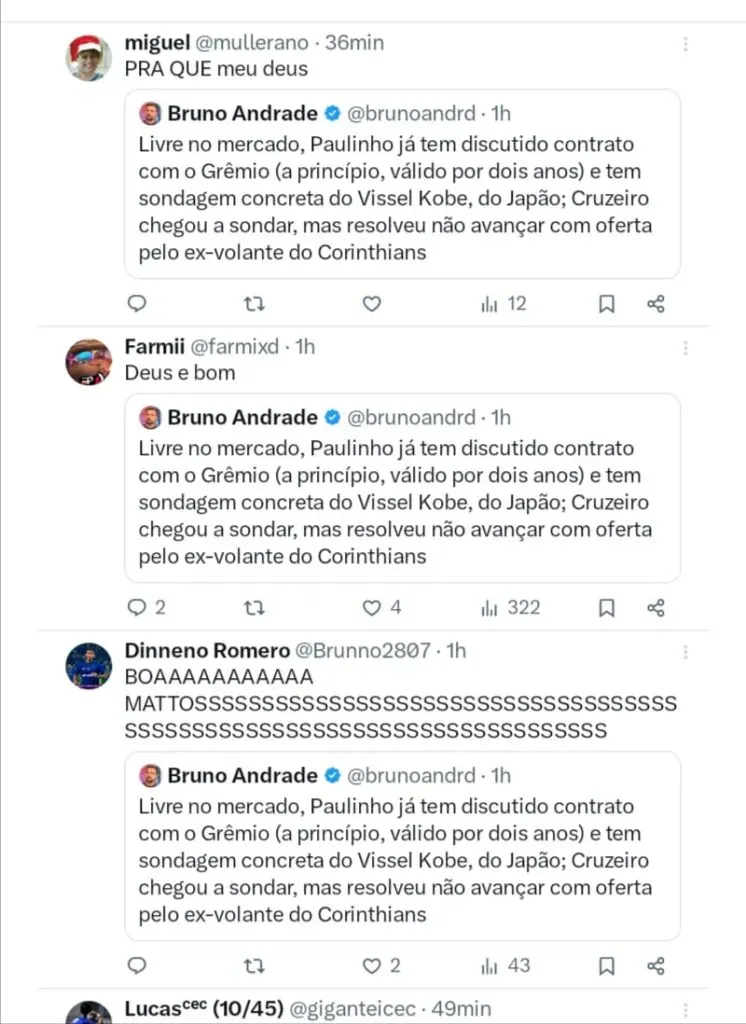Reply to Farmii's post
The image size is (746, 1024).
tap(138, 607)
